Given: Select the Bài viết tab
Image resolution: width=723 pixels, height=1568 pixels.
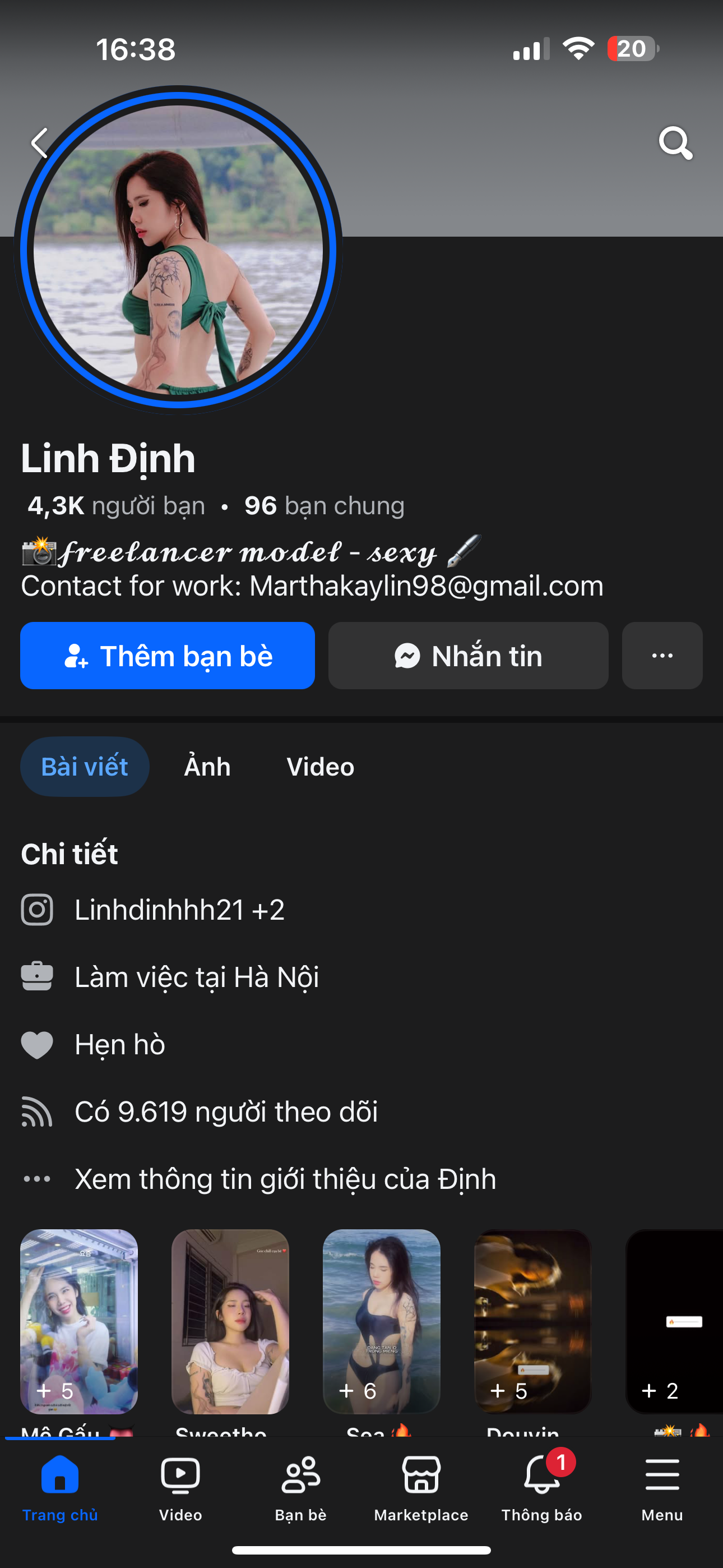Looking at the screenshot, I should tap(85, 767).
